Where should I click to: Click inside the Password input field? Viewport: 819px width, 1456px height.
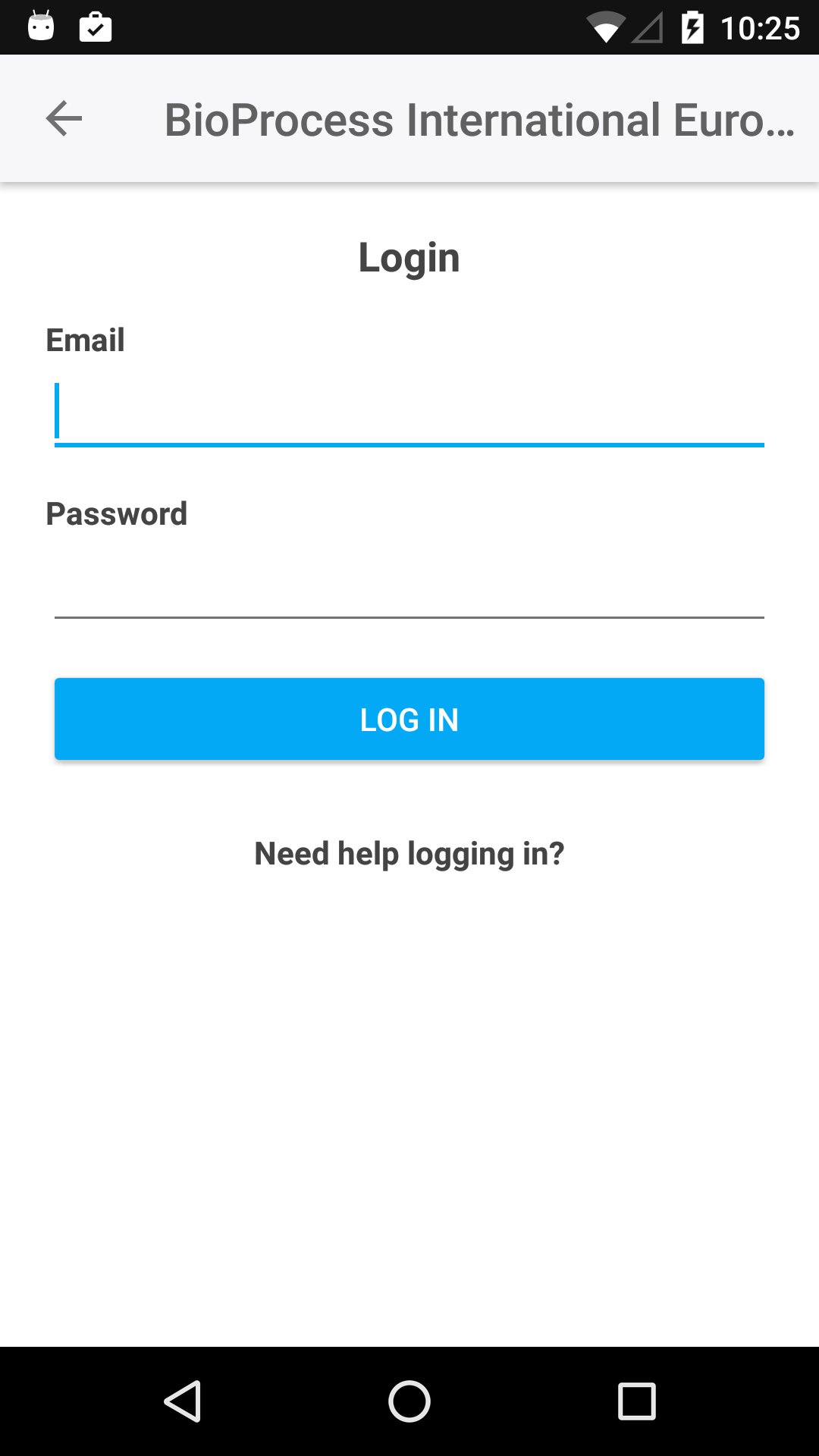pos(409,588)
